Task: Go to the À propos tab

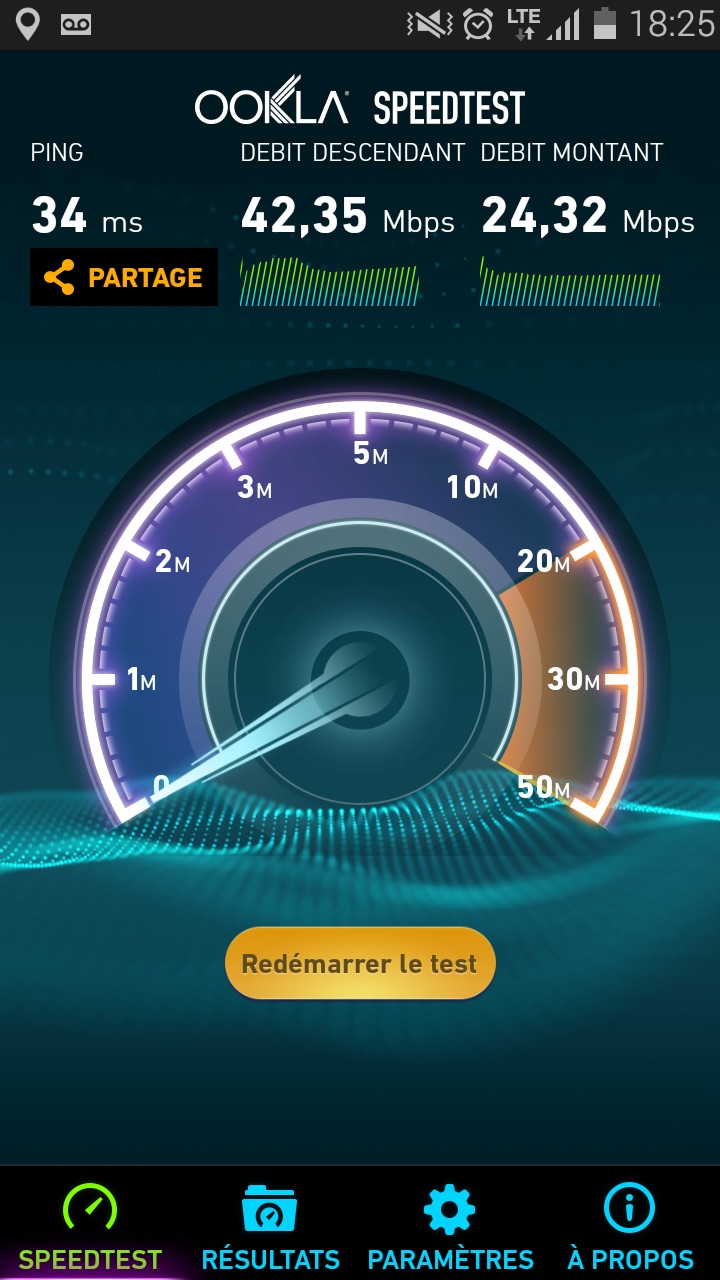Action: 630,1226
